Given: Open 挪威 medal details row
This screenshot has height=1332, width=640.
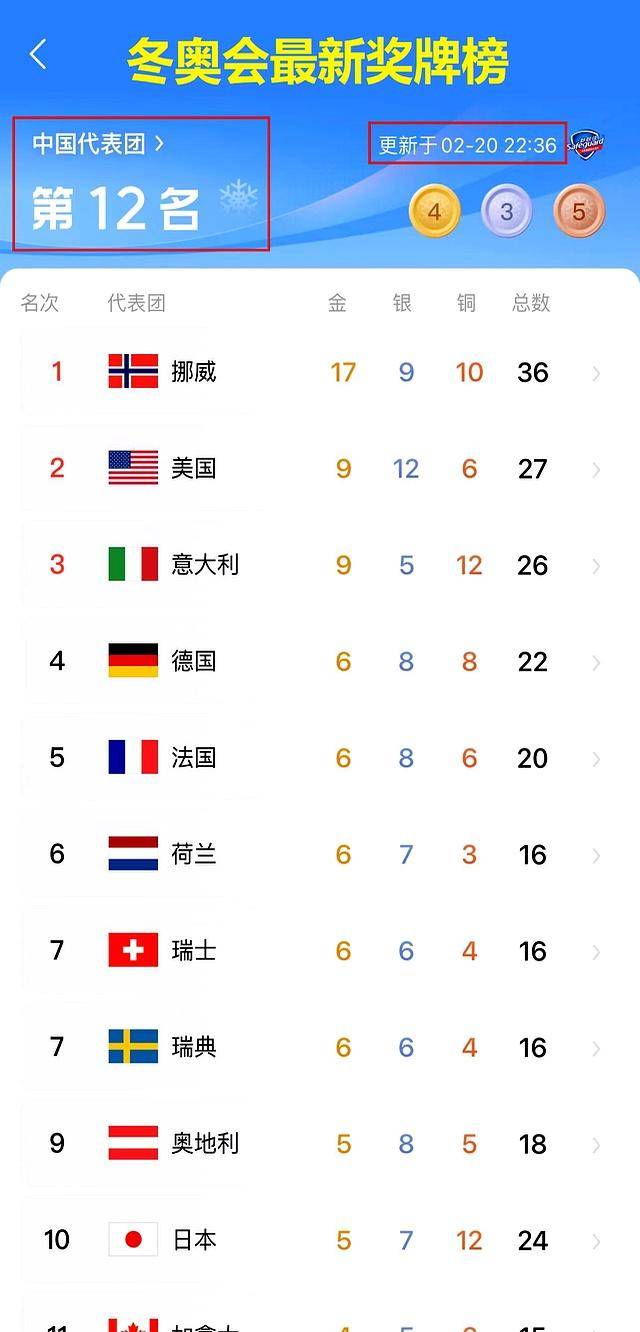Looking at the screenshot, I should pos(320,372).
